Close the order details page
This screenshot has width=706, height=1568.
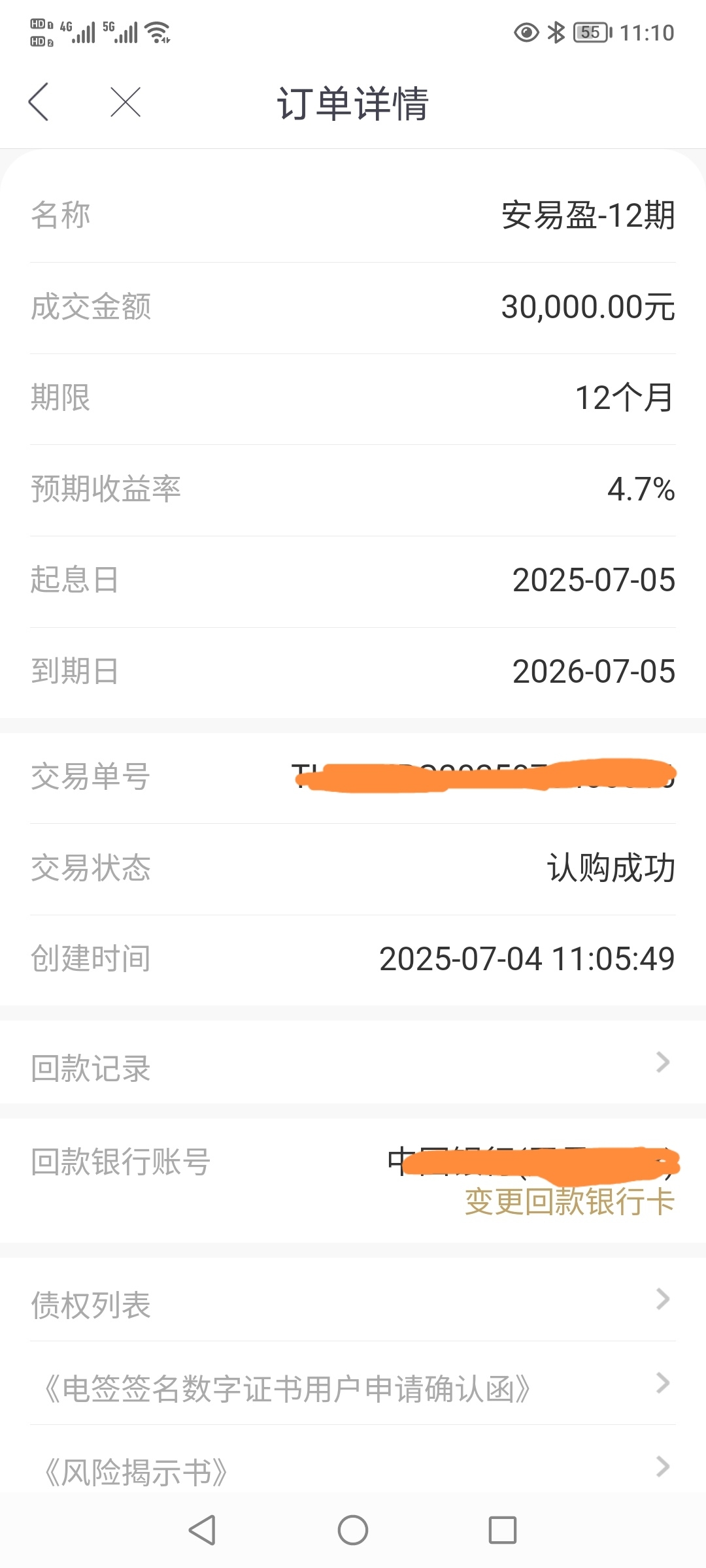pos(126,102)
